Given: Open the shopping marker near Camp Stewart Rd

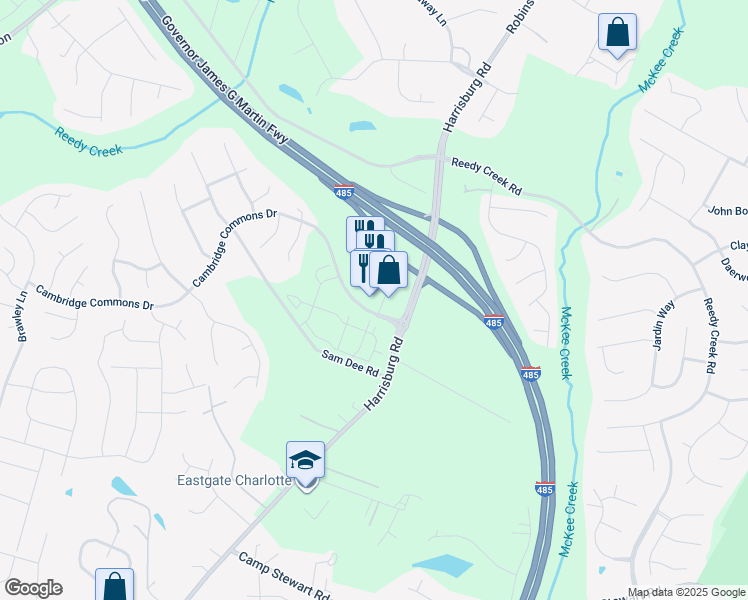Looking at the screenshot, I should point(114,586).
